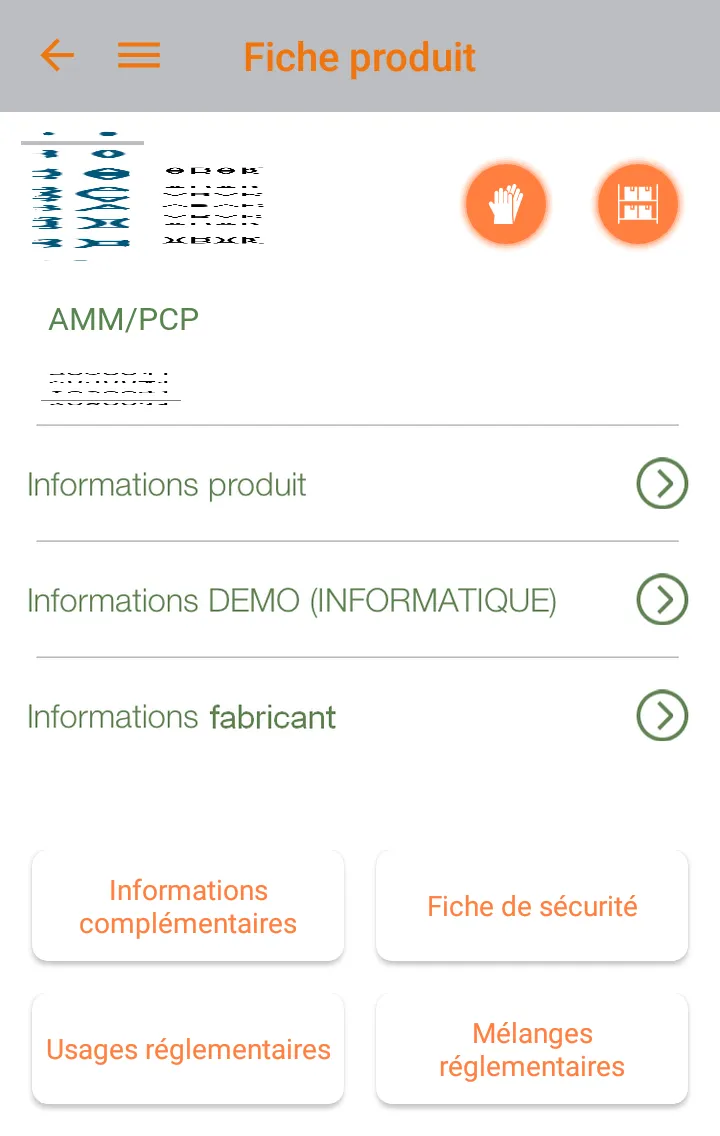
Task: Open Mélanges réglementaires
Action: (532, 1049)
